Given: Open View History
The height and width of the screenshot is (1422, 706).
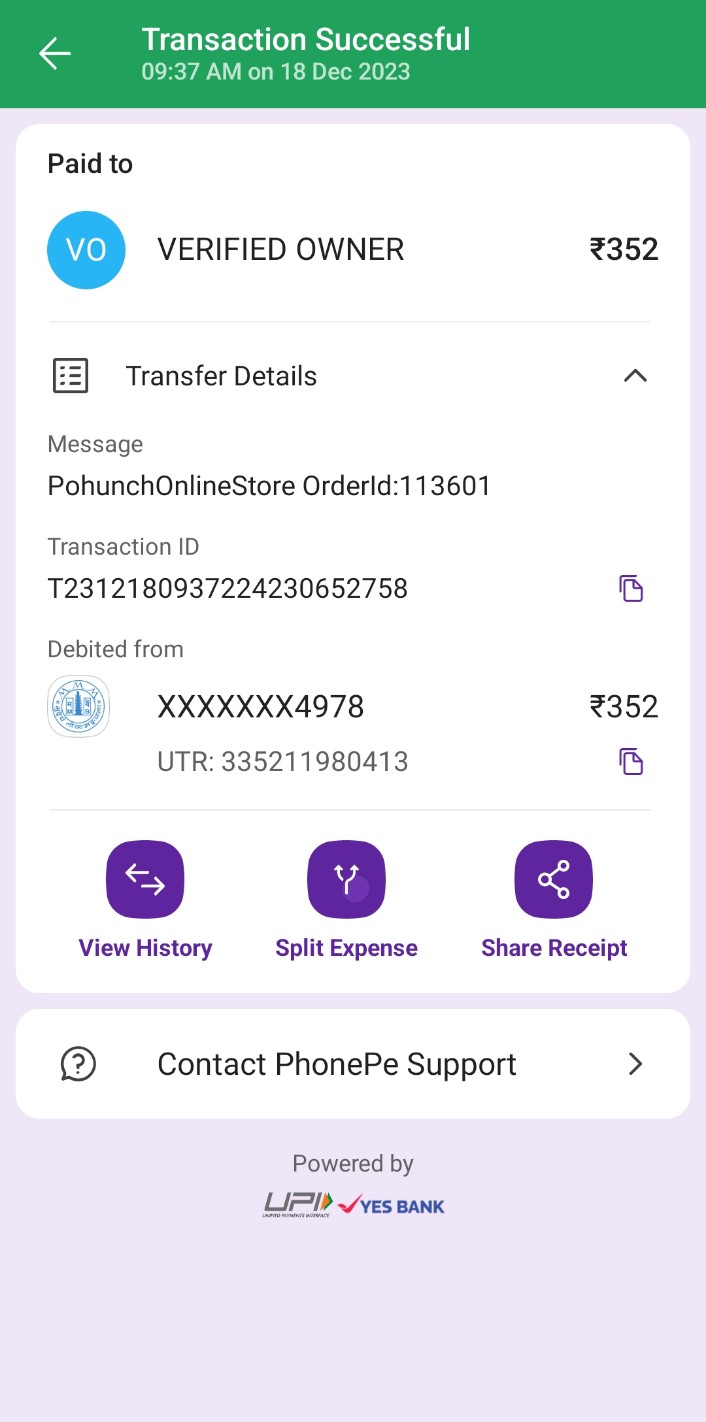Looking at the screenshot, I should 145,880.
